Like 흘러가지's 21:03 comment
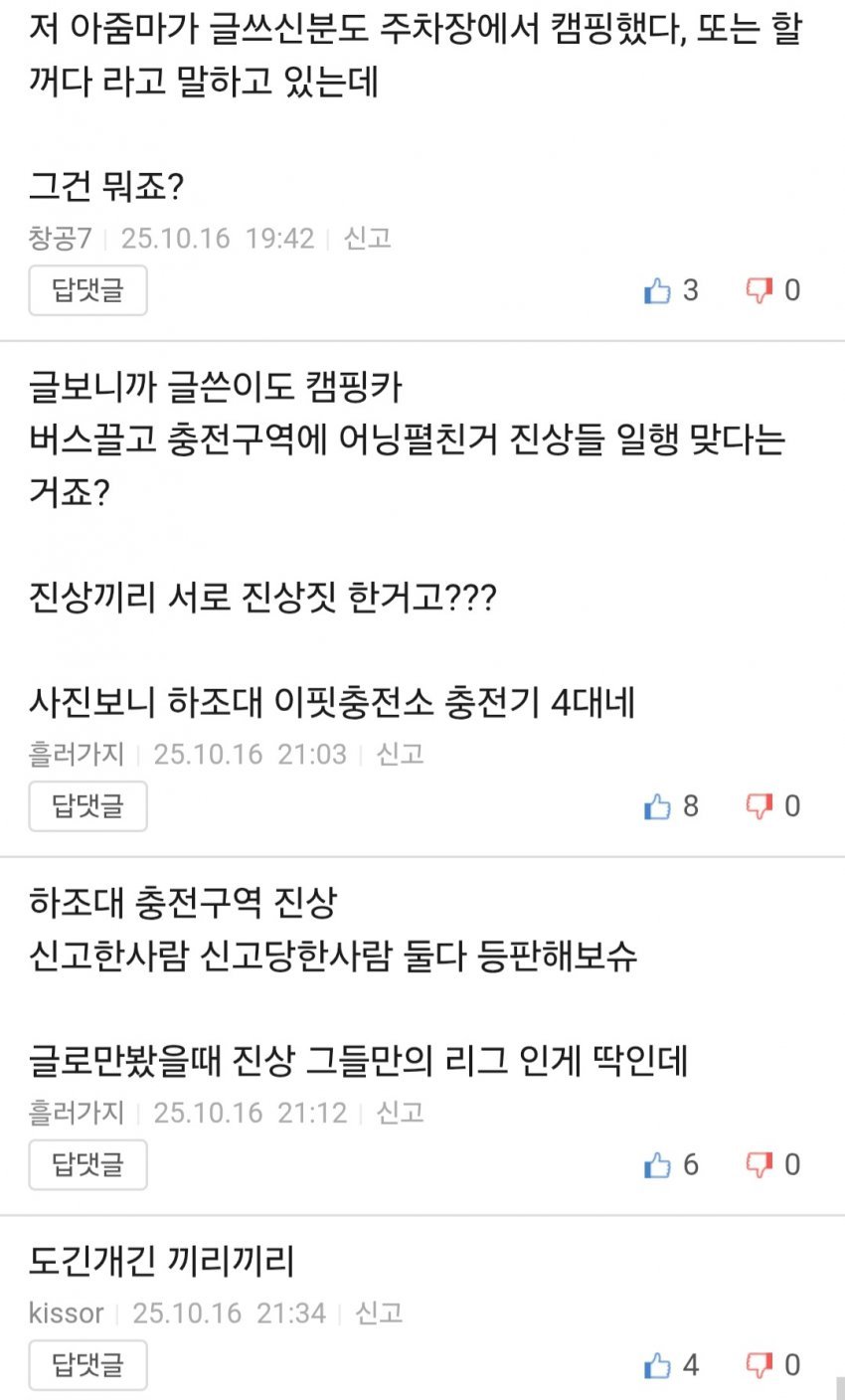 click(658, 806)
